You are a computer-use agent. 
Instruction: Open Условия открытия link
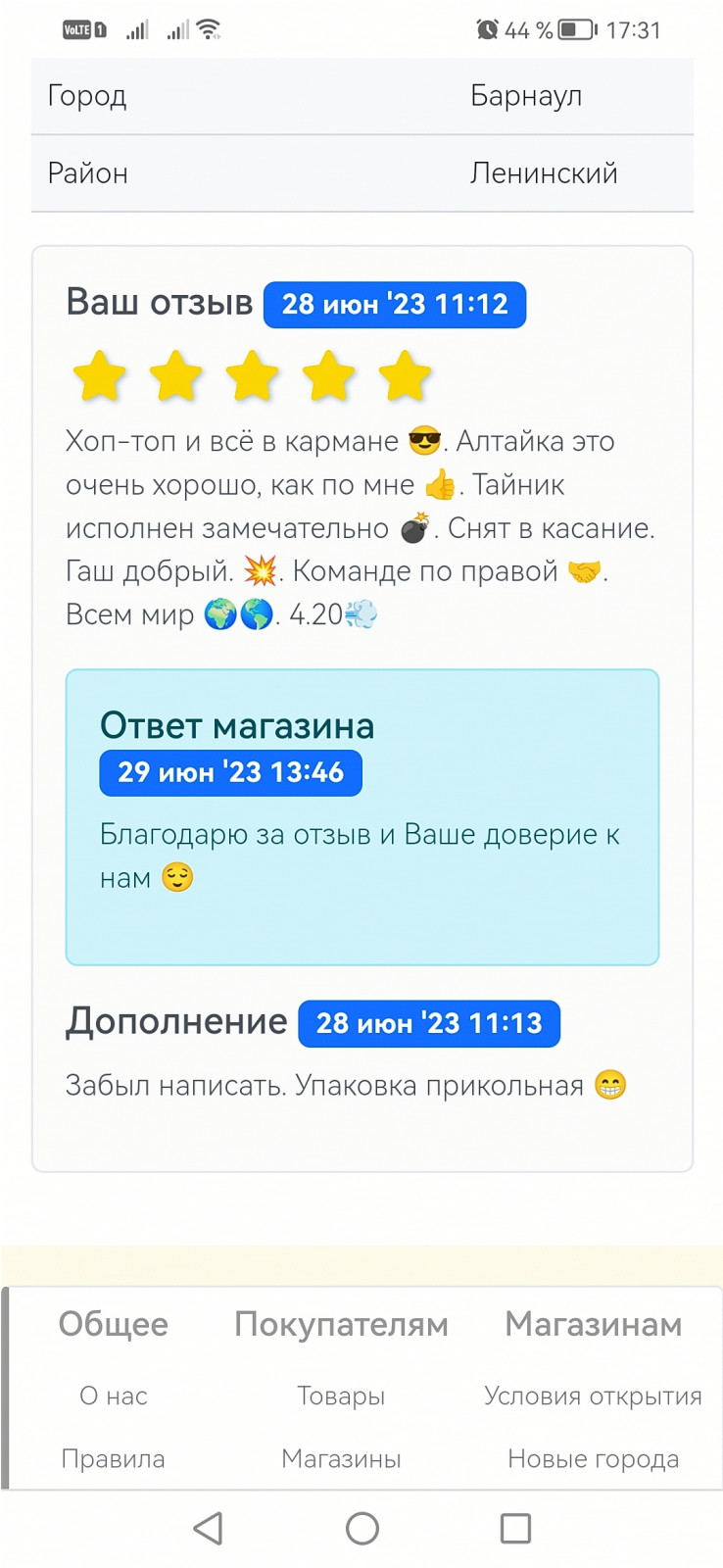(593, 1396)
